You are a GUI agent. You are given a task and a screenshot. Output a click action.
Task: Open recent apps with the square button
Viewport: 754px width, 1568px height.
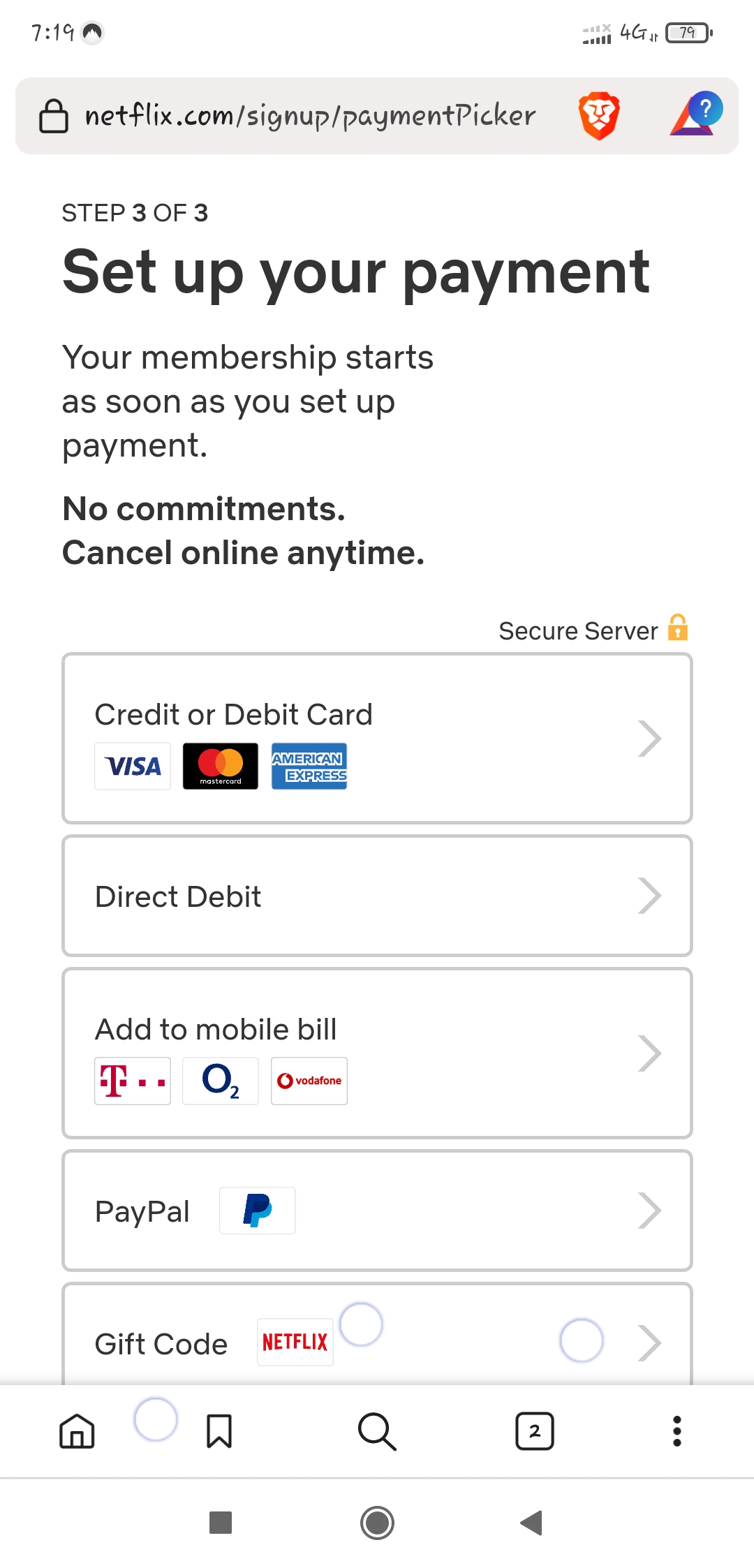tap(221, 1523)
